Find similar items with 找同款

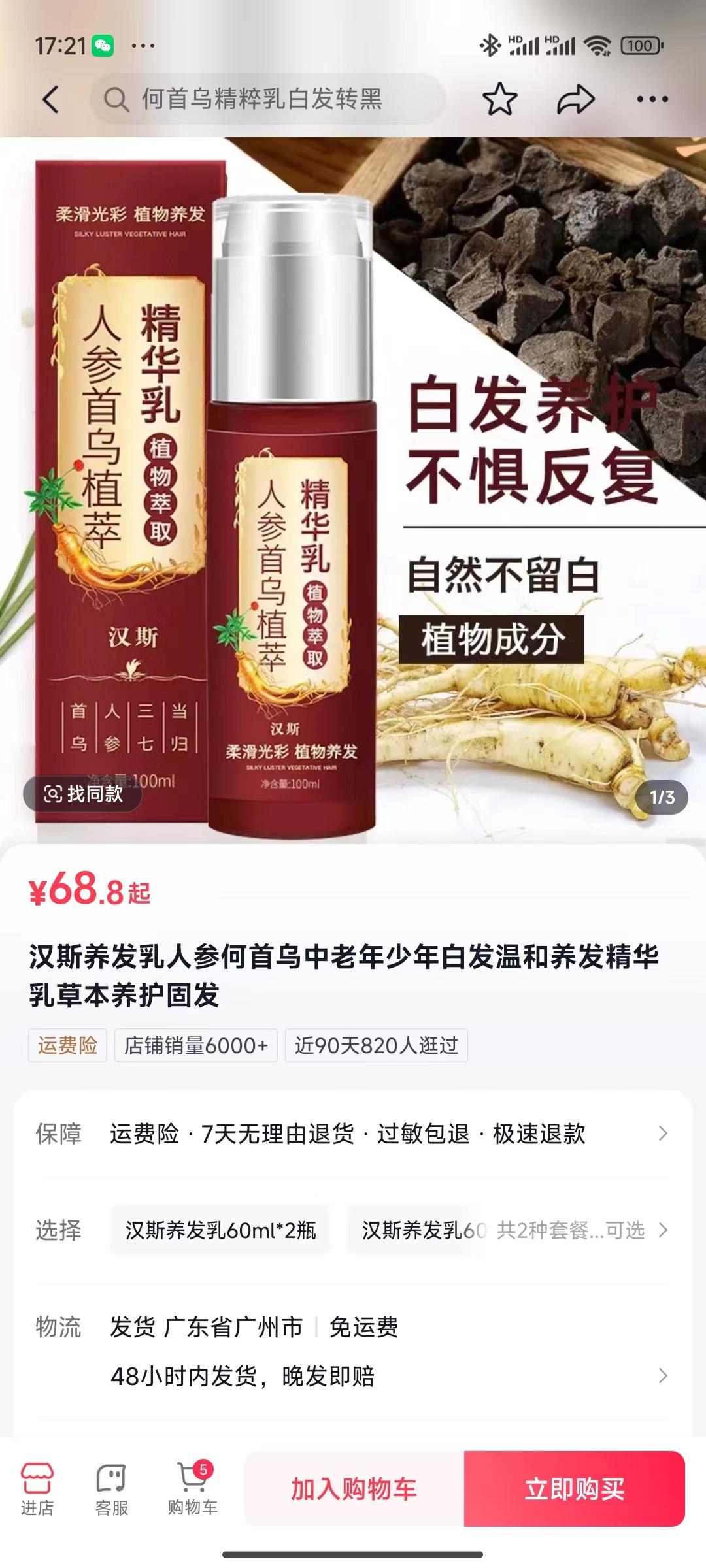[83, 794]
